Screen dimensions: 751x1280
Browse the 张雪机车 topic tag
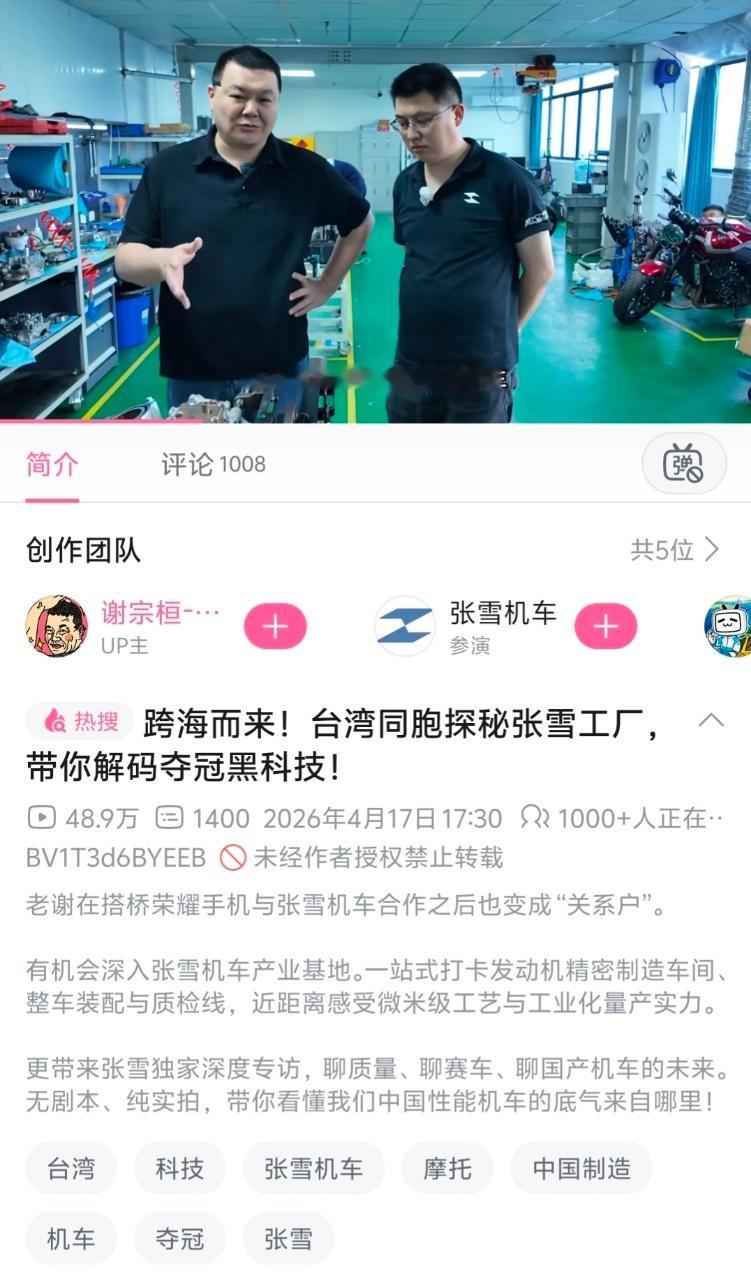pos(313,1167)
